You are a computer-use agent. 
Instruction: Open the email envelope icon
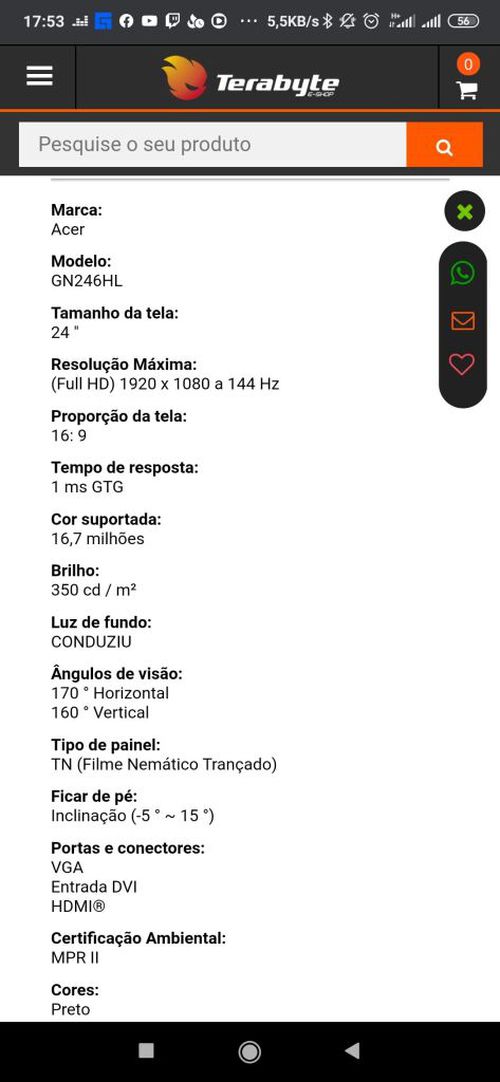coord(462,321)
